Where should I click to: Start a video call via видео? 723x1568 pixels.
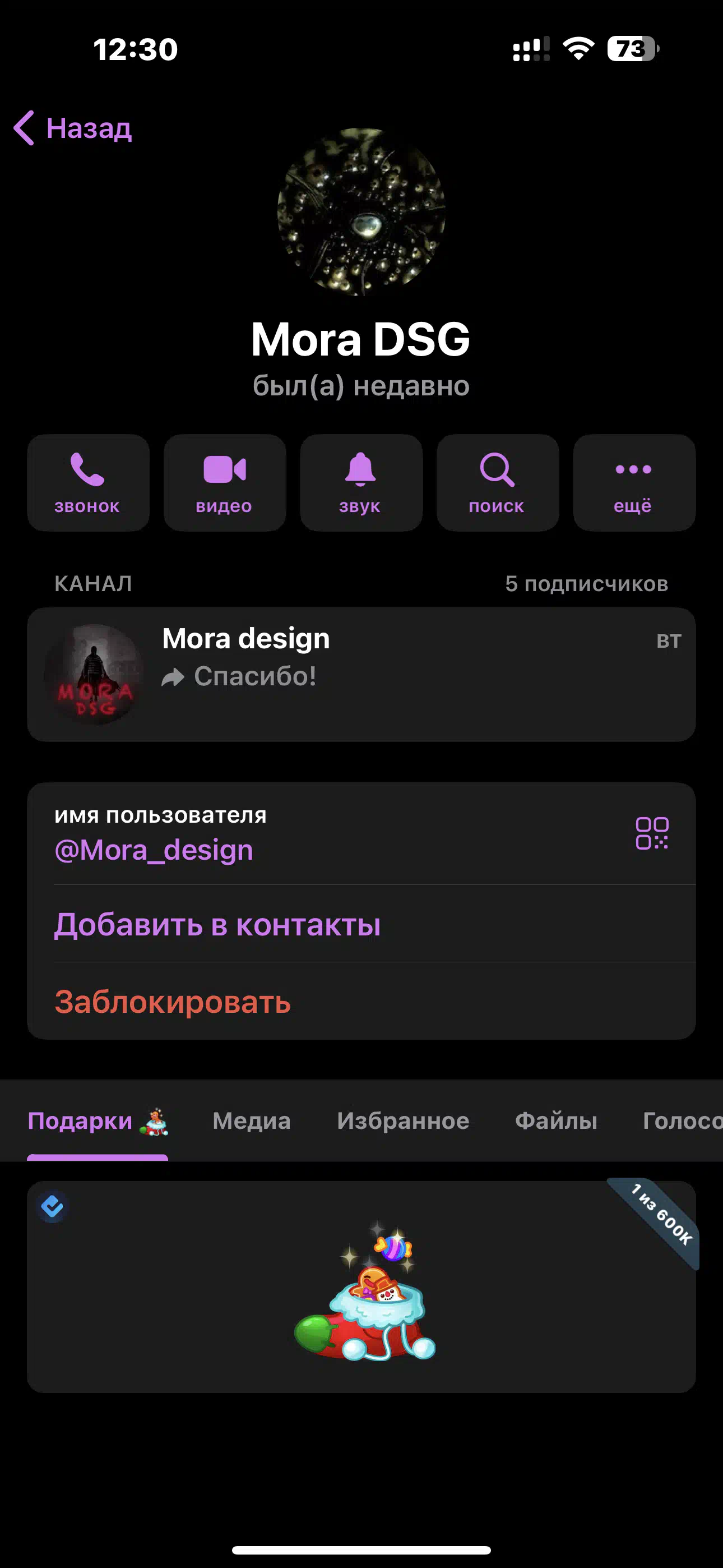[x=225, y=483]
